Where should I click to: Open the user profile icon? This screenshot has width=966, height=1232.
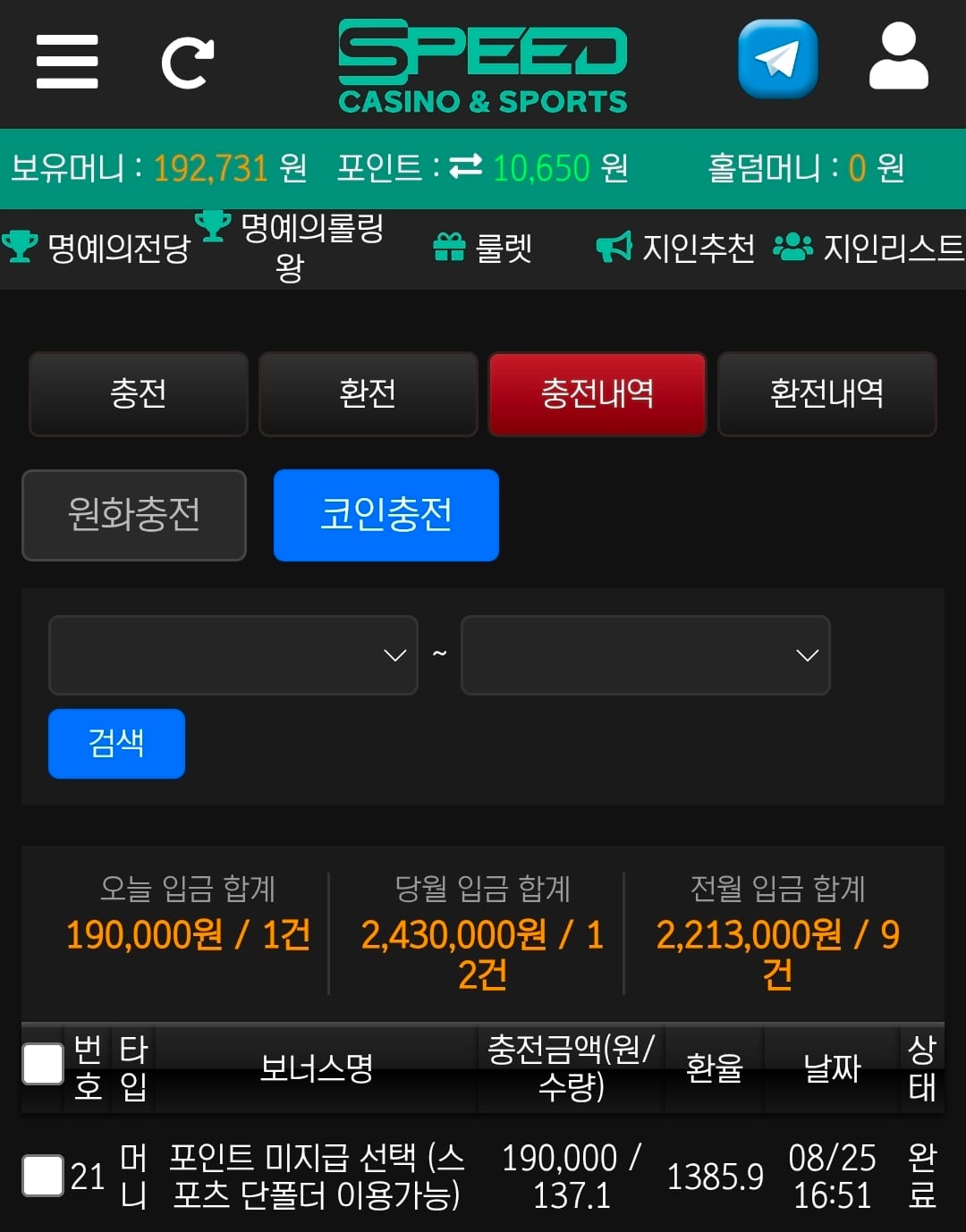point(898,56)
